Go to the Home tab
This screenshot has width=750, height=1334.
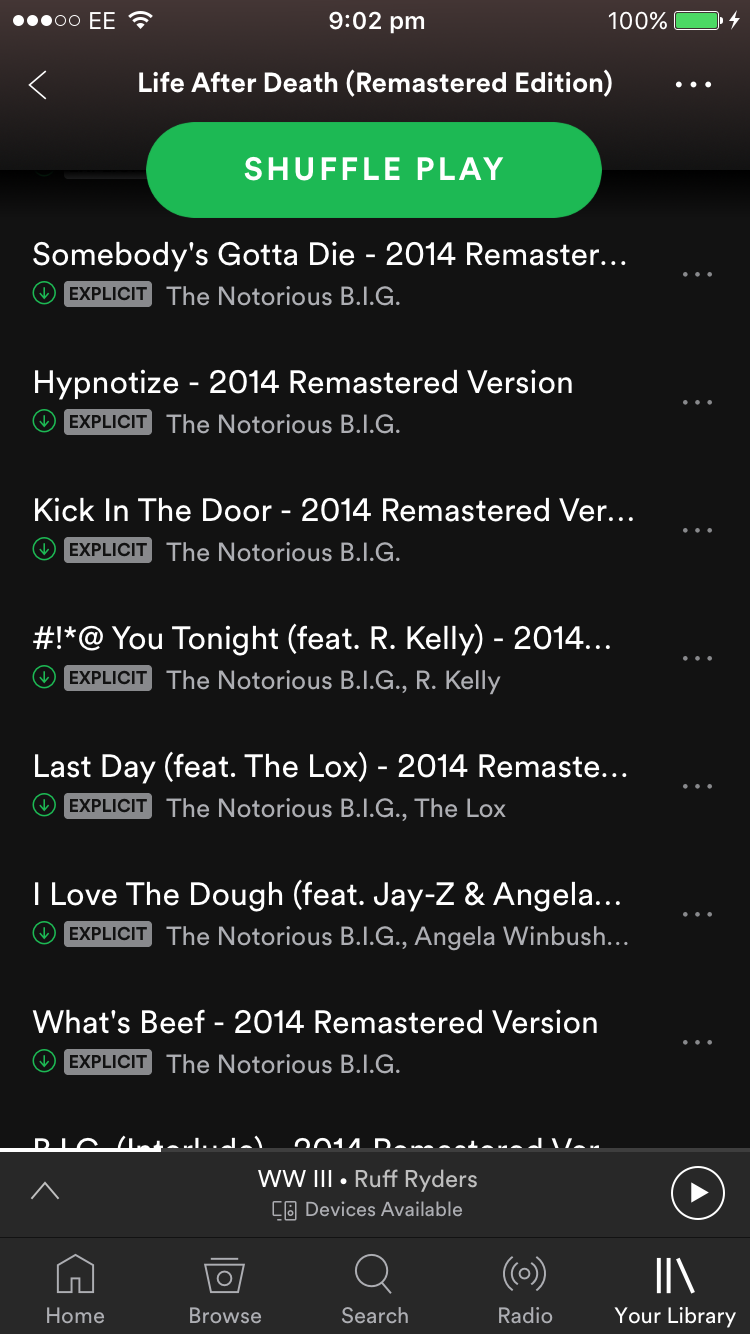[75, 1290]
